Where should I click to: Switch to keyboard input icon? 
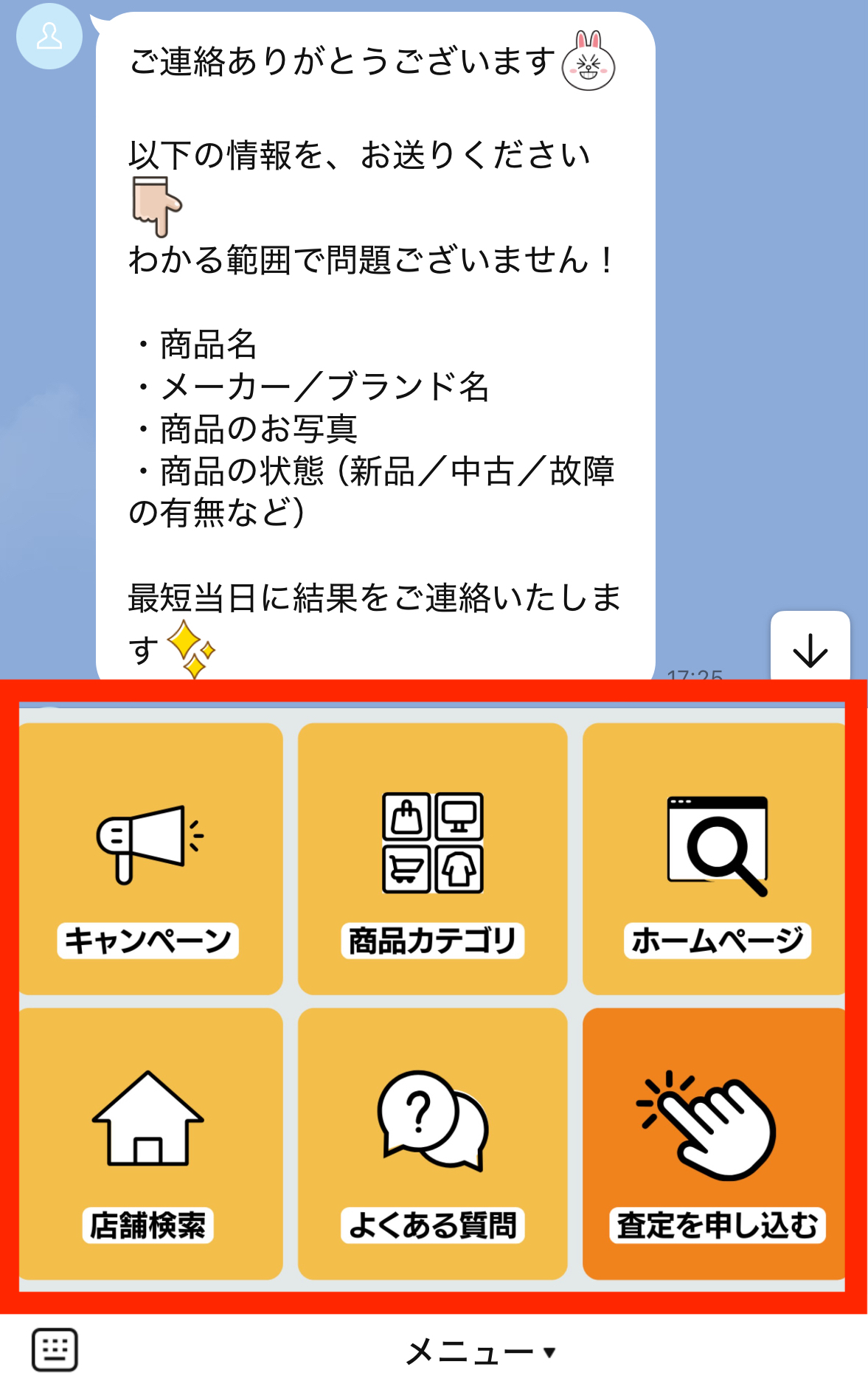[55, 1351]
